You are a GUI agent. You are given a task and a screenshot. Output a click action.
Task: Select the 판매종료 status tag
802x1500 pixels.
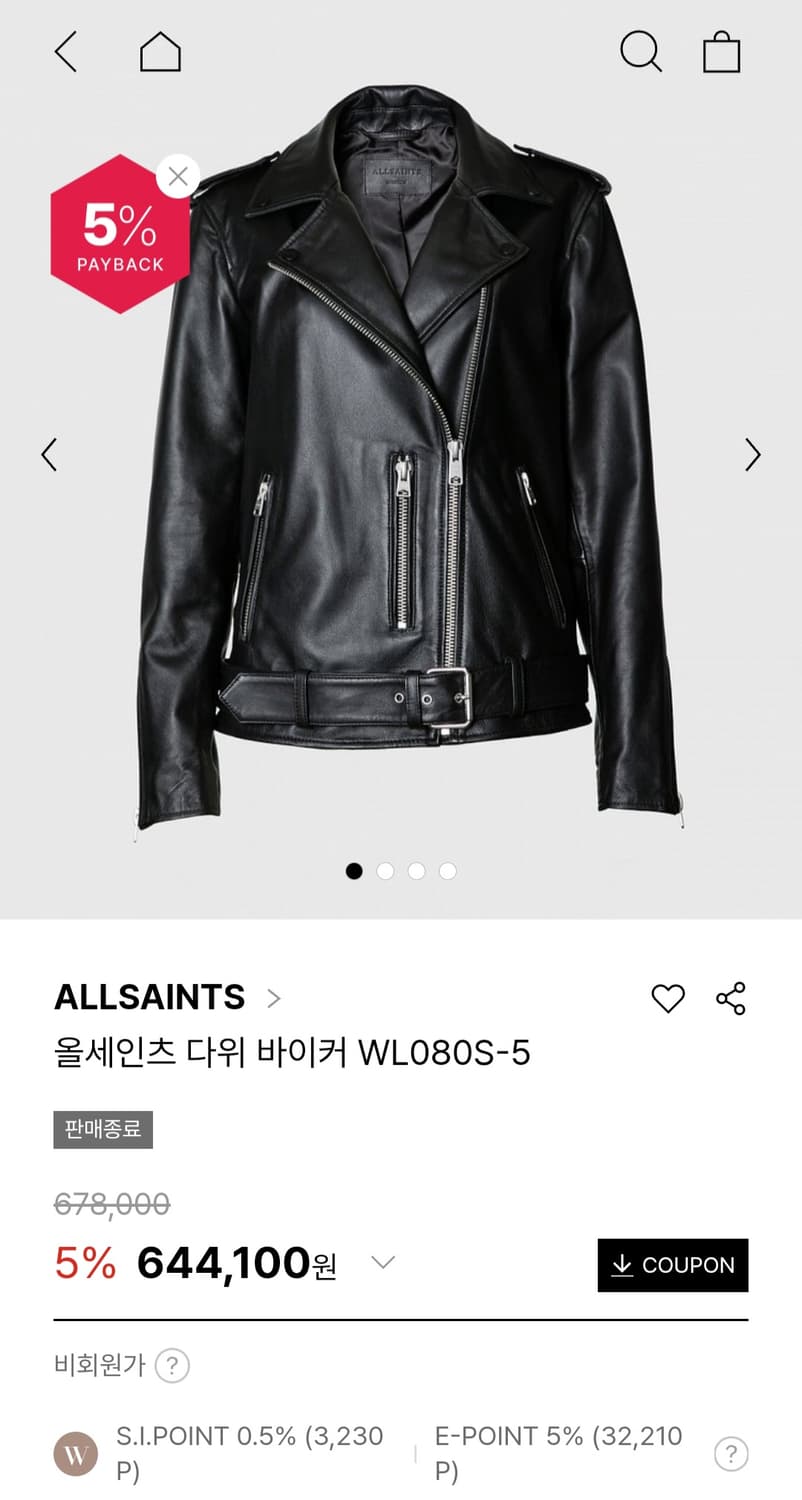[x=103, y=1130]
